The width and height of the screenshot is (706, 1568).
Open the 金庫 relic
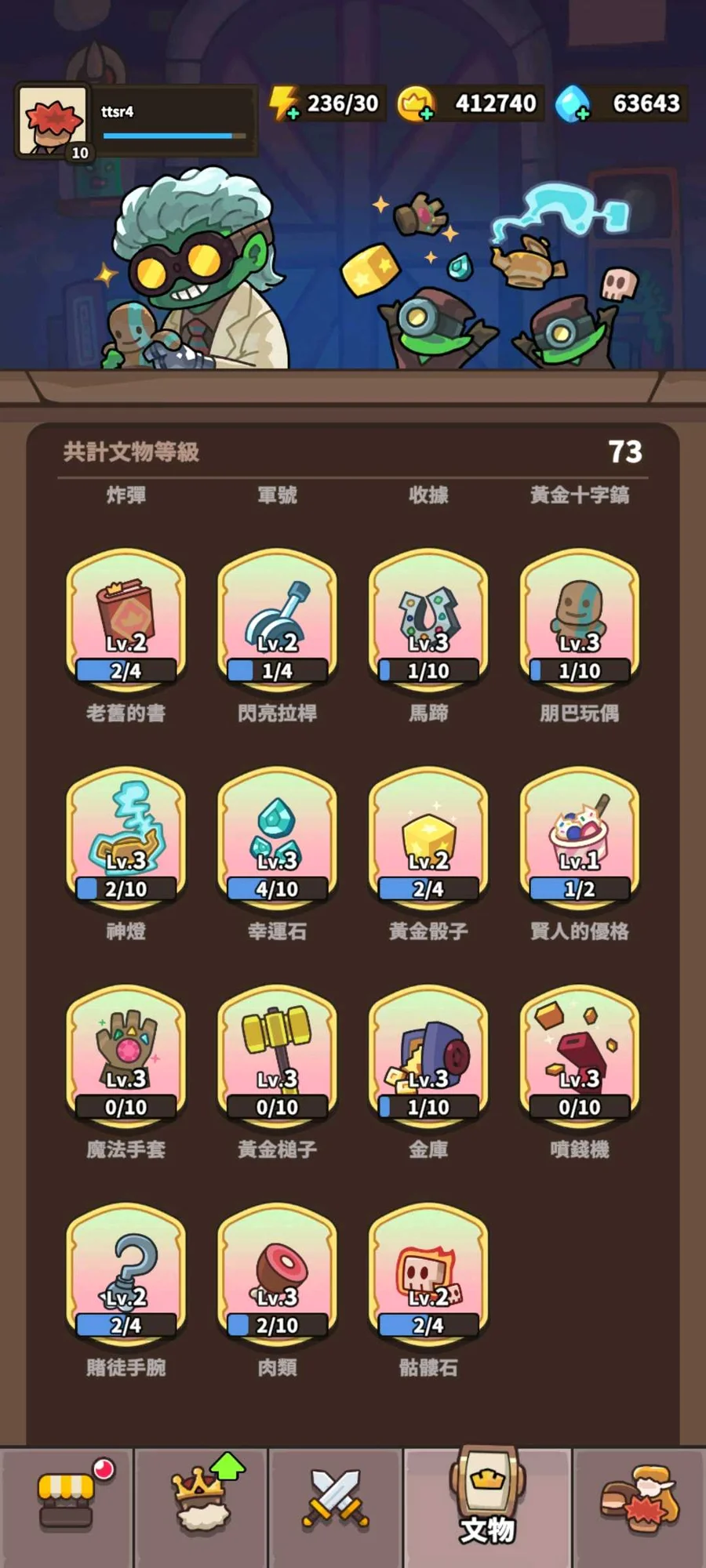click(428, 1053)
